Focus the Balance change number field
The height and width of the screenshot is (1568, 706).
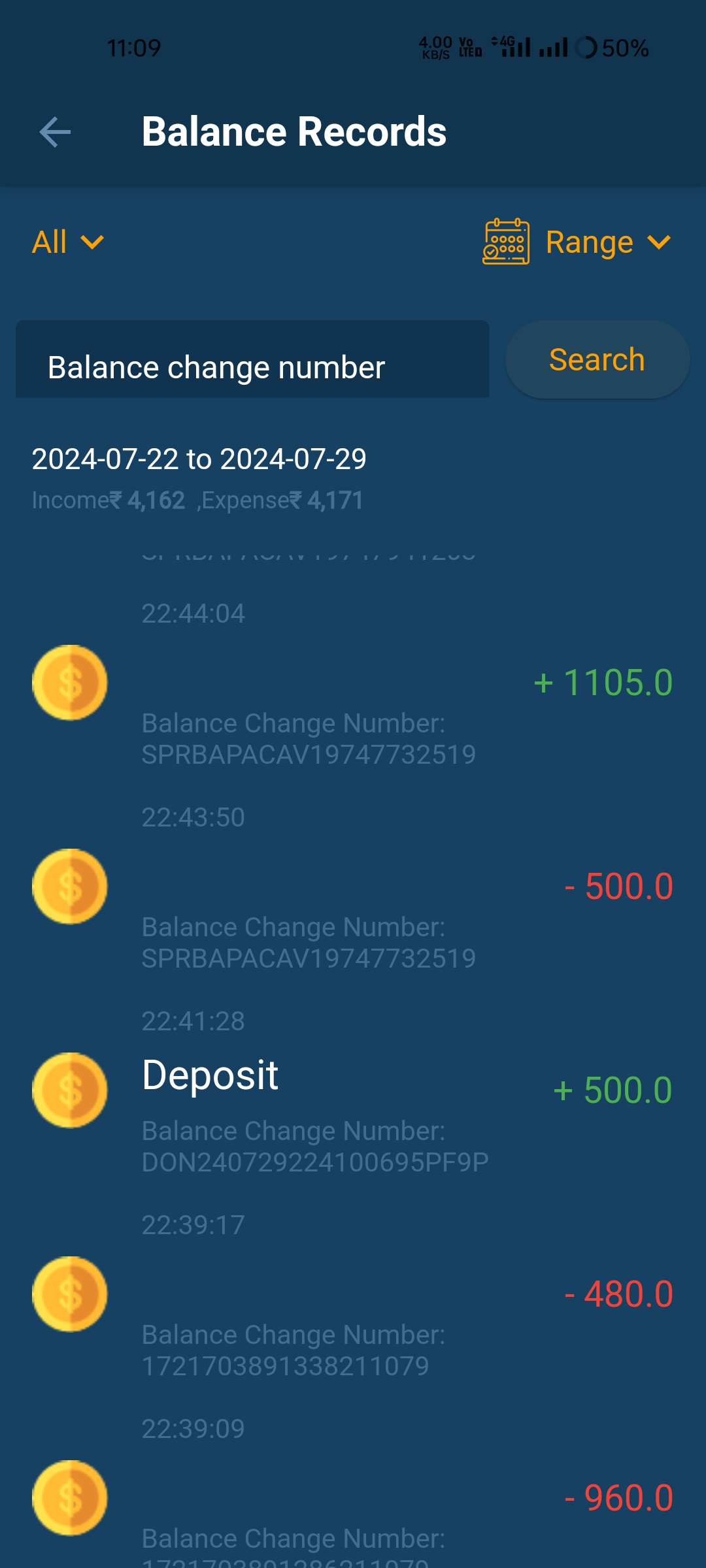pos(252,360)
